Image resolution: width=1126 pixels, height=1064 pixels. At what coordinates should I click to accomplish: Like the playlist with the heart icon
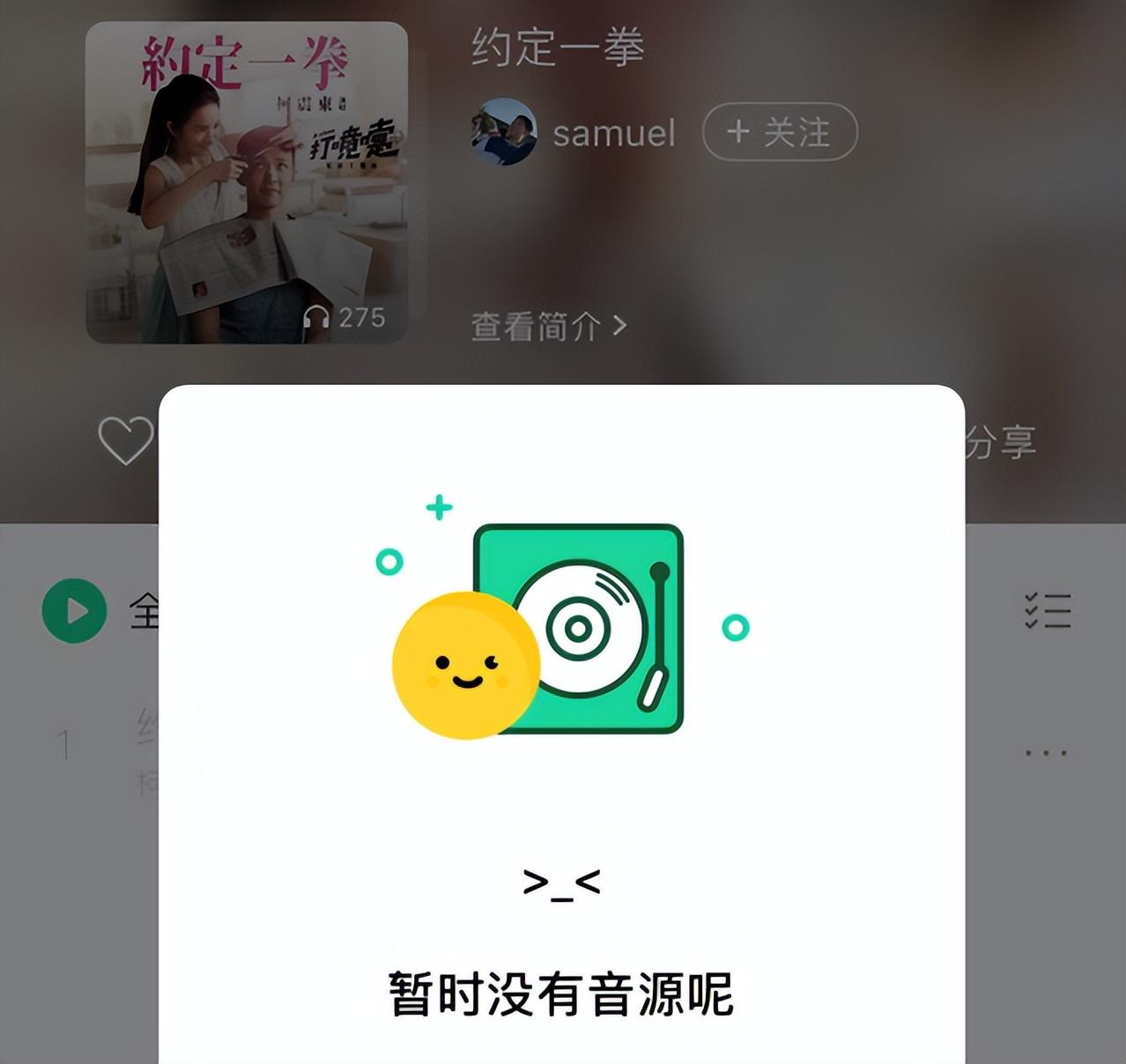click(125, 440)
